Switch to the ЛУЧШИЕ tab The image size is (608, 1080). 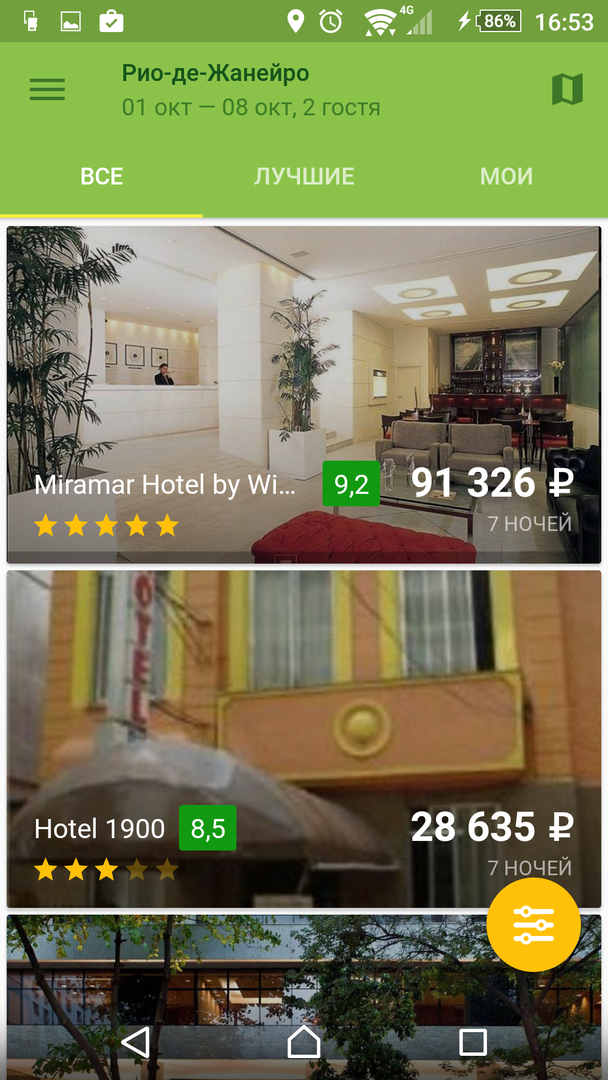click(304, 177)
